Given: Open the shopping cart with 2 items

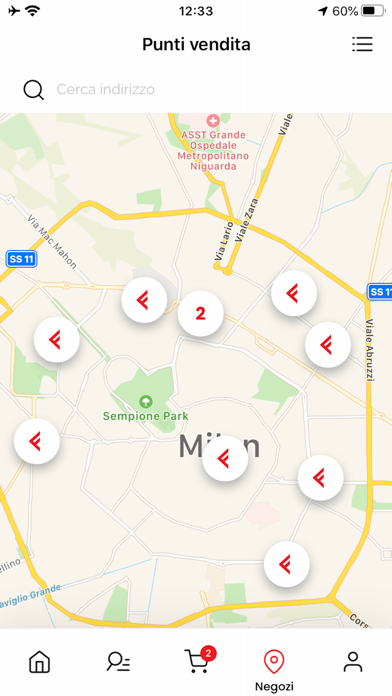Looking at the screenshot, I should (198, 660).
